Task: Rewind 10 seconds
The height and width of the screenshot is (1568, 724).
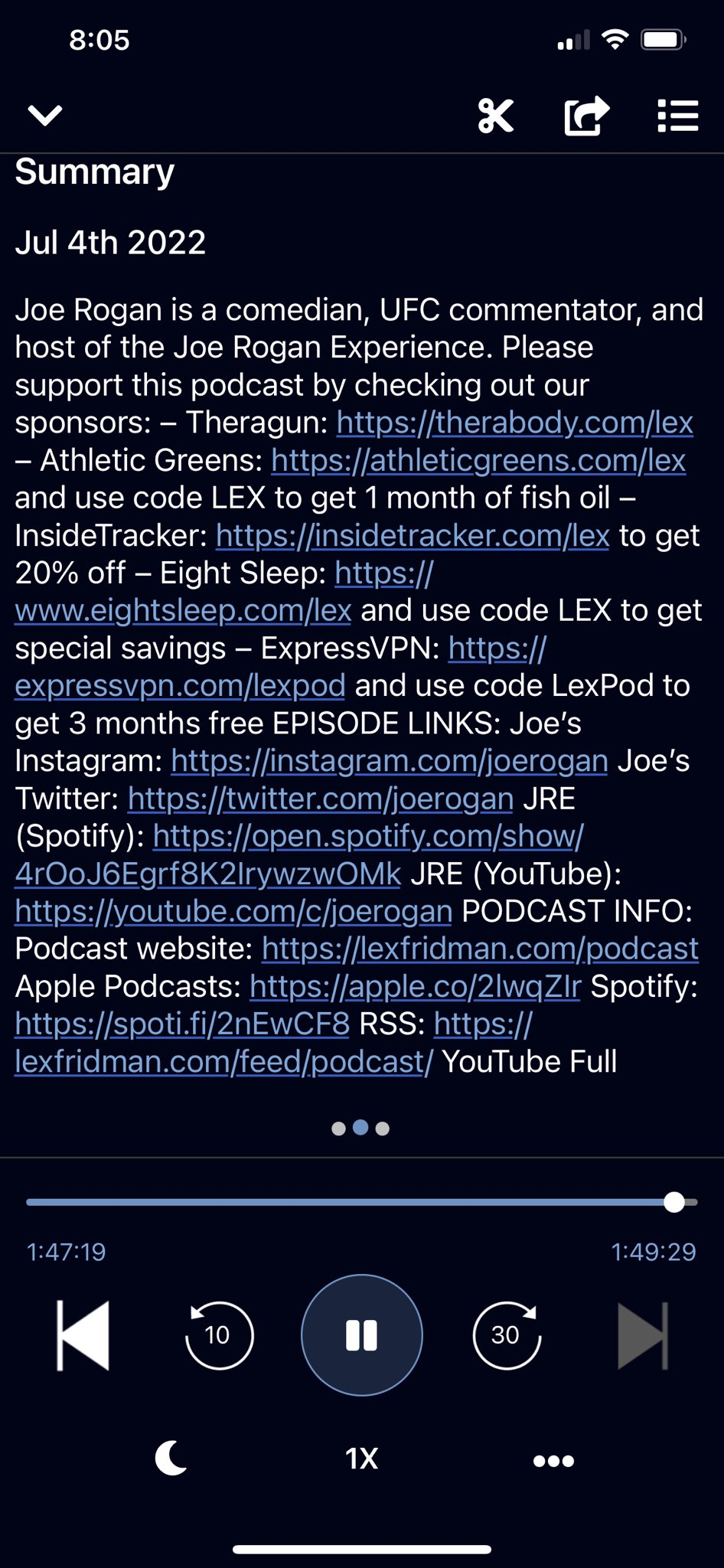Action: (x=219, y=1335)
